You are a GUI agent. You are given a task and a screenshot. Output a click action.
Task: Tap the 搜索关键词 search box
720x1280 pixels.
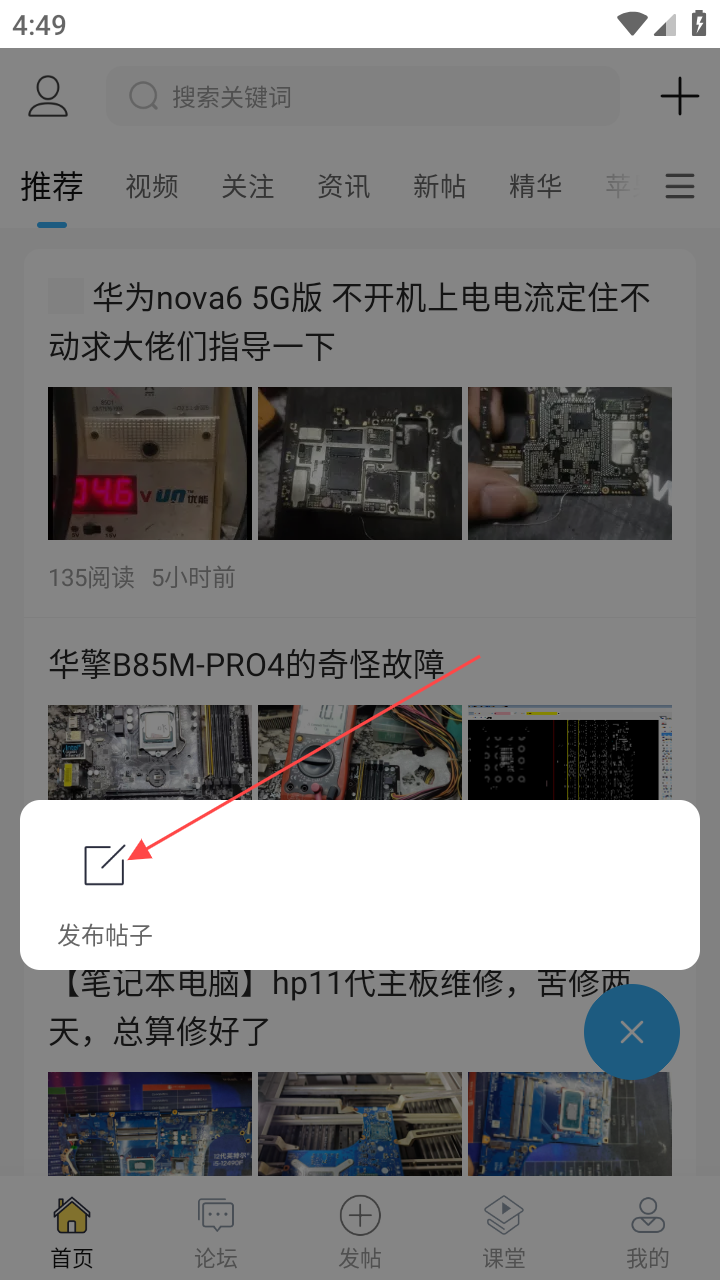[x=362, y=97]
